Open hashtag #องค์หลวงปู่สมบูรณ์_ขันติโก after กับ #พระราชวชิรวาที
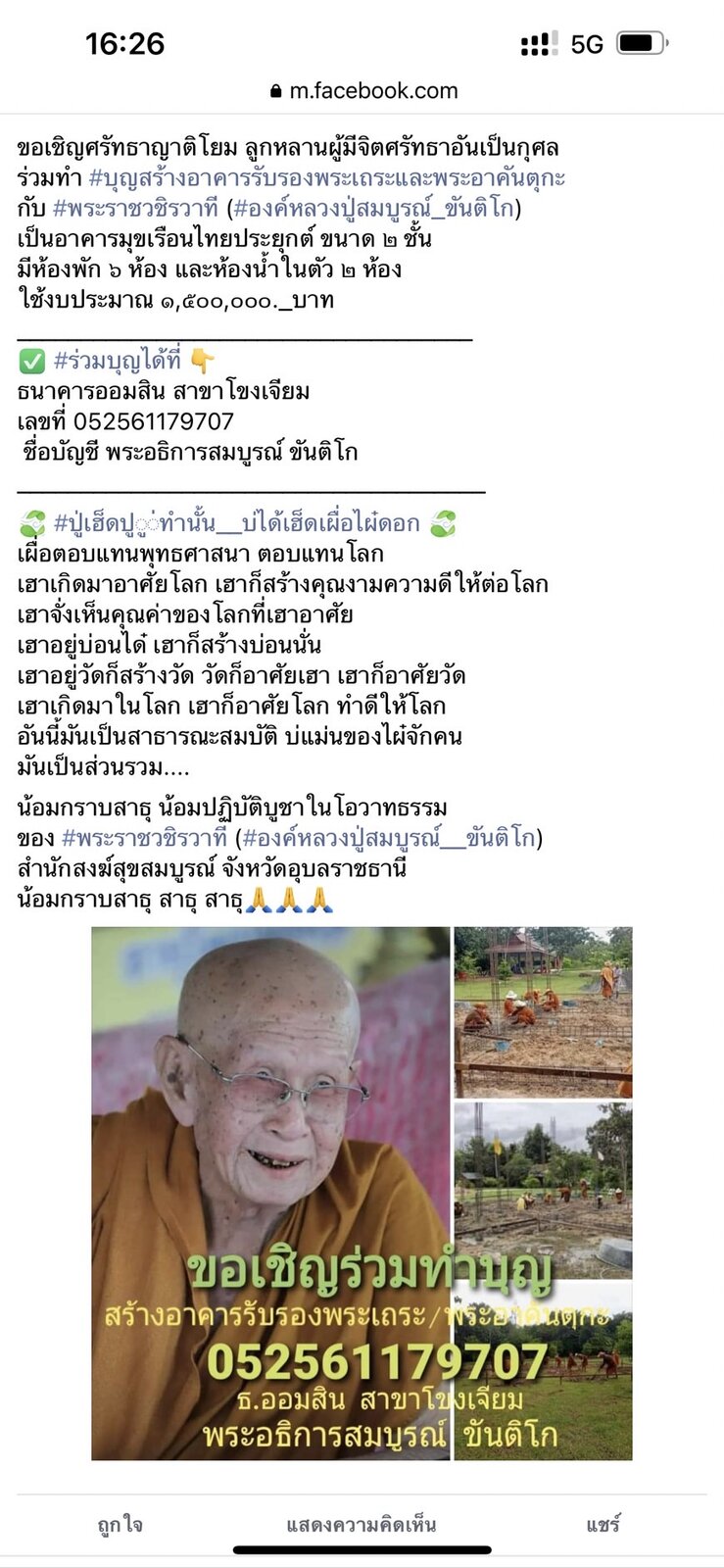 pyautogui.click(x=374, y=209)
